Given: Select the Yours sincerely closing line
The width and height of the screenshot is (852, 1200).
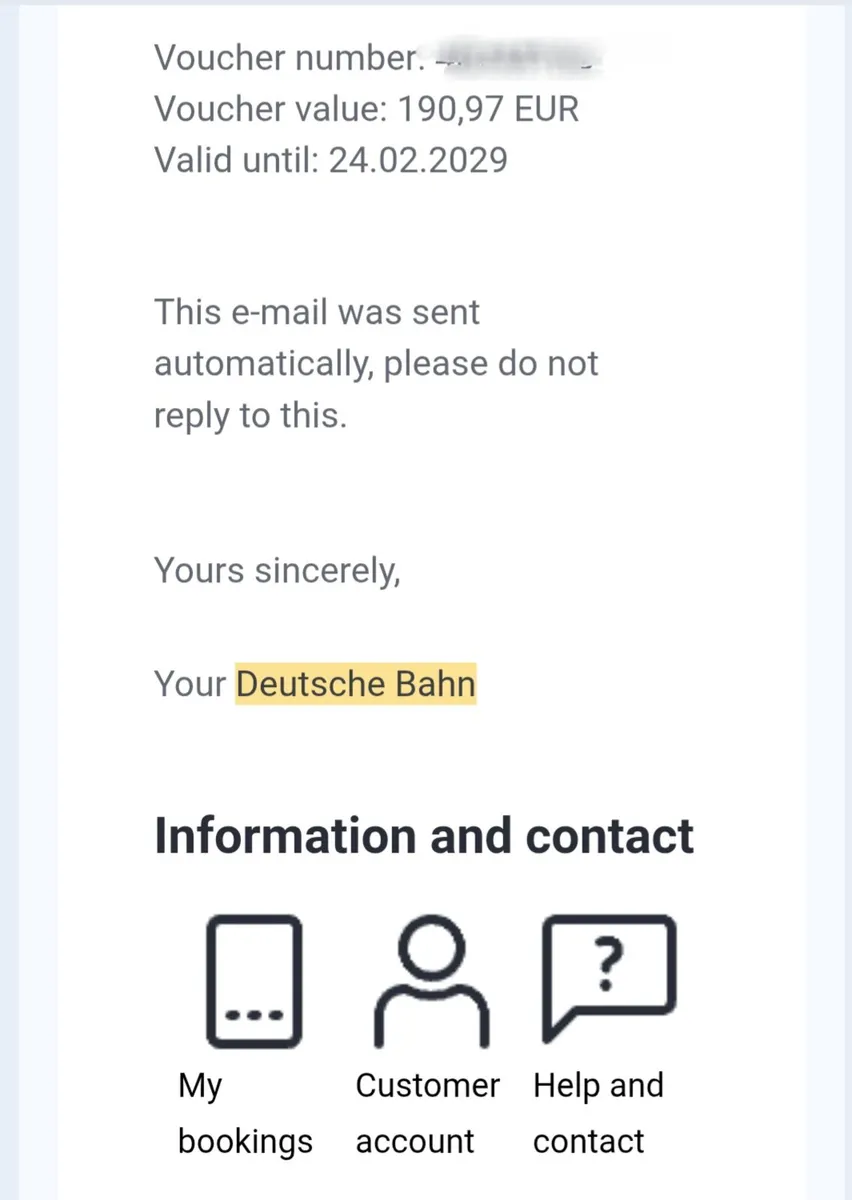Looking at the screenshot, I should click(277, 570).
